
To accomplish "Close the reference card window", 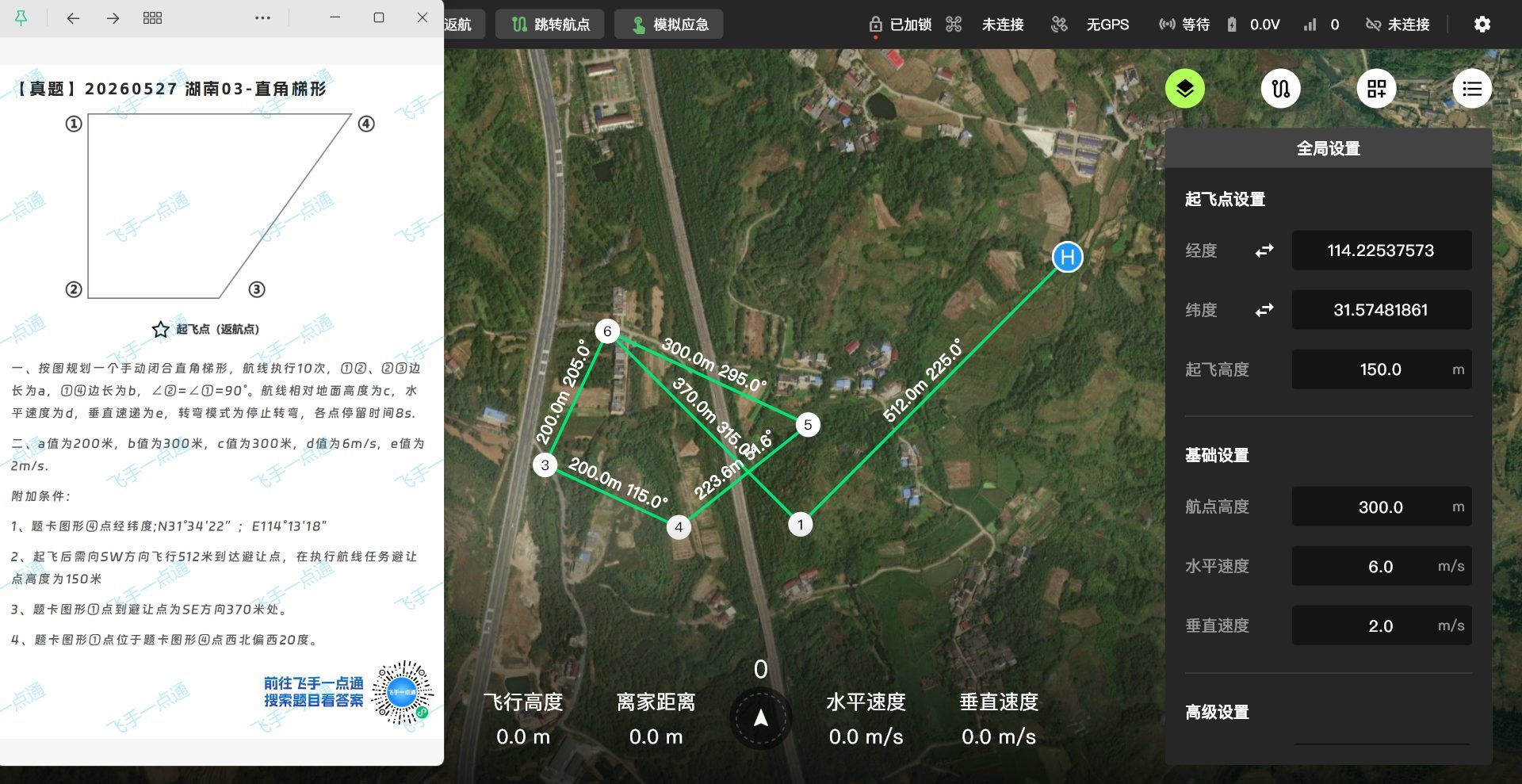I will coord(422,17).
